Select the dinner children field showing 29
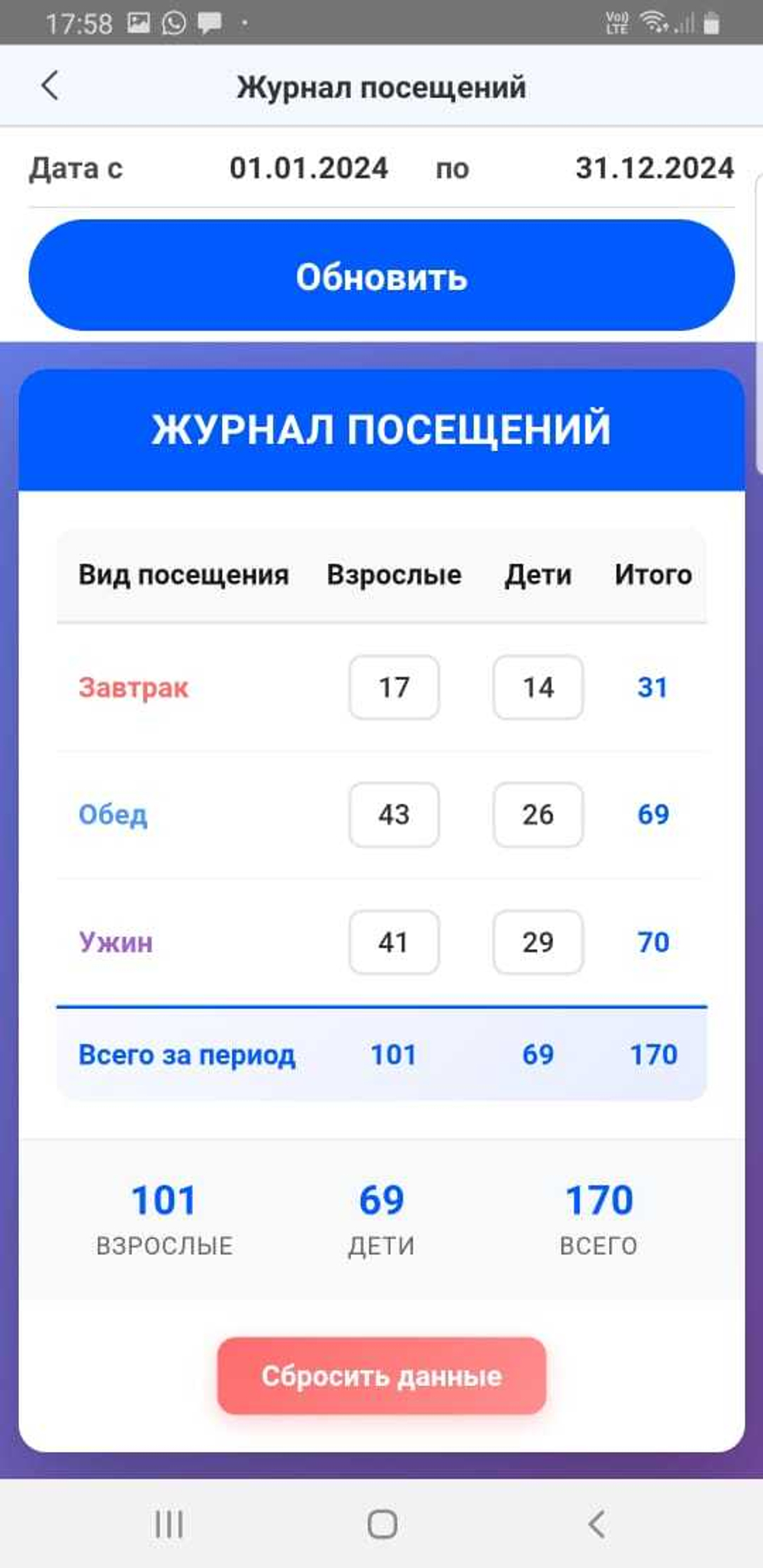763x1568 pixels. point(538,943)
